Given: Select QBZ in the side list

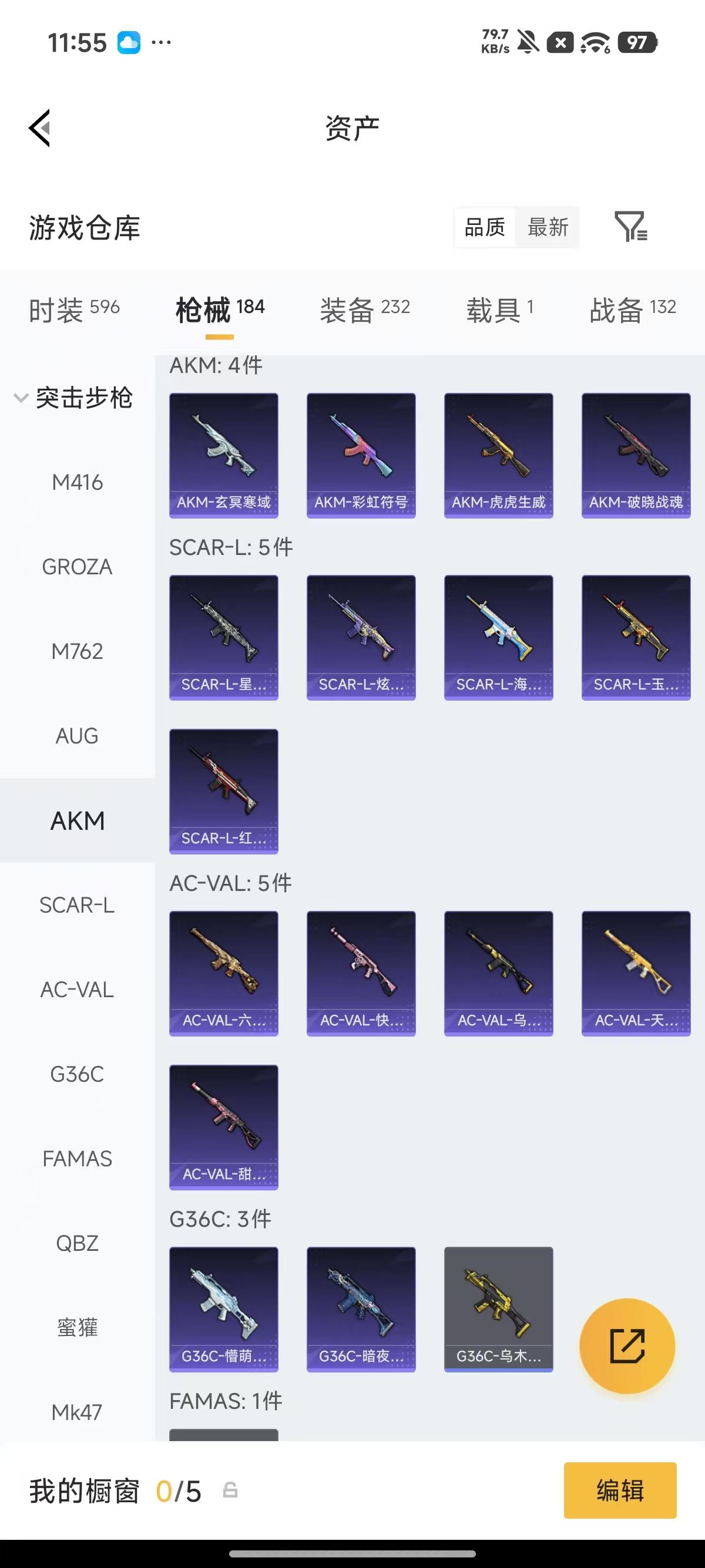Looking at the screenshot, I should tap(78, 1243).
